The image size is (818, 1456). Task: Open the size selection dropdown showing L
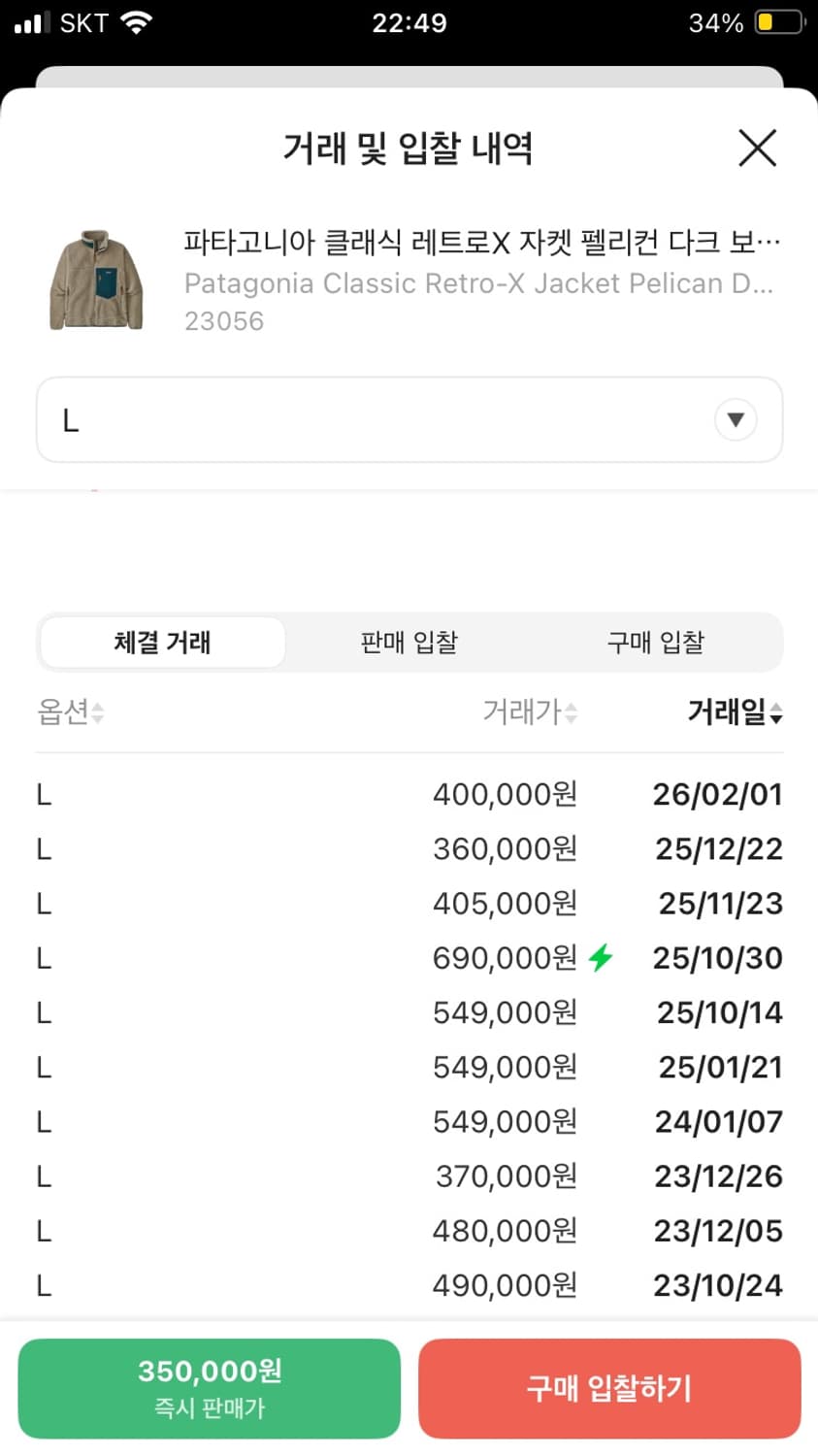(409, 419)
